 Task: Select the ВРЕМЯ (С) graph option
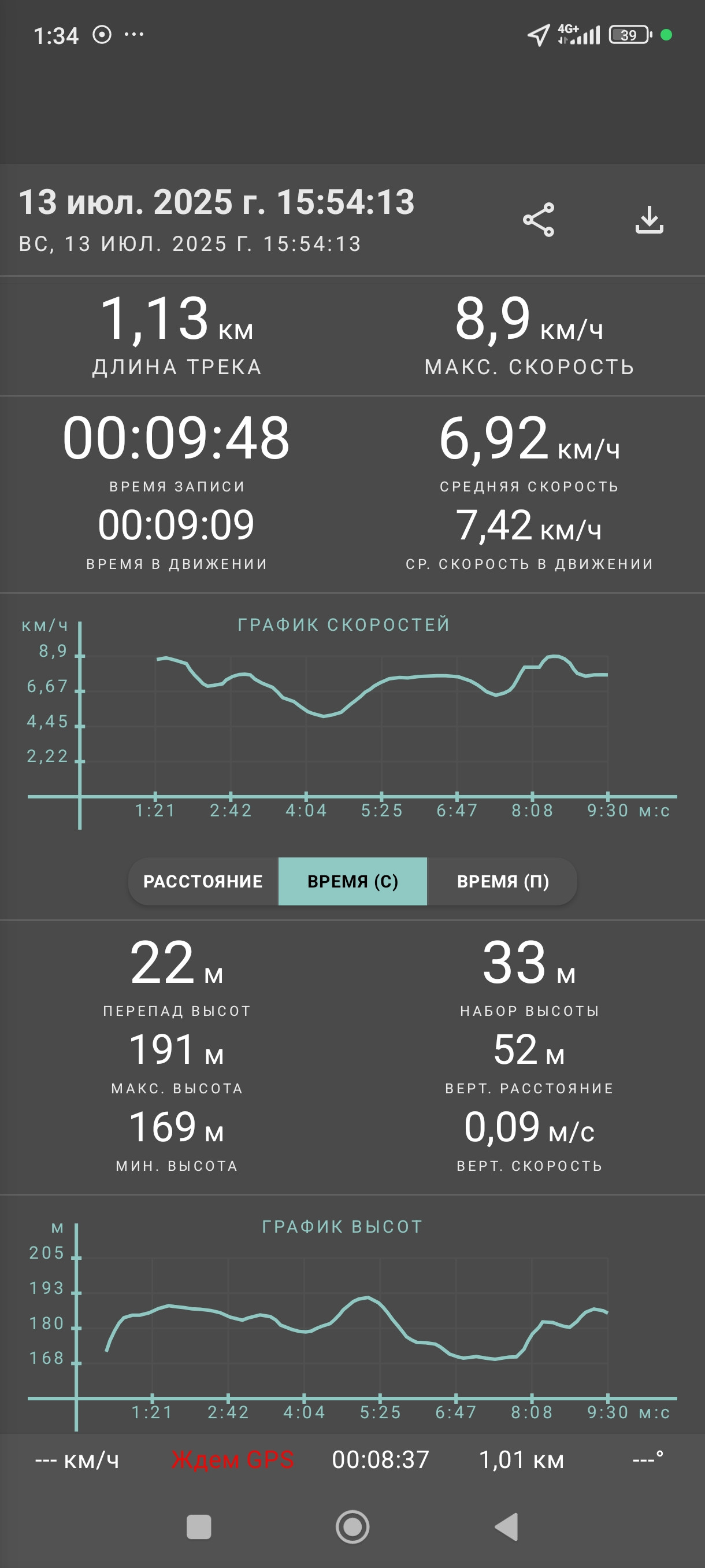click(x=353, y=881)
